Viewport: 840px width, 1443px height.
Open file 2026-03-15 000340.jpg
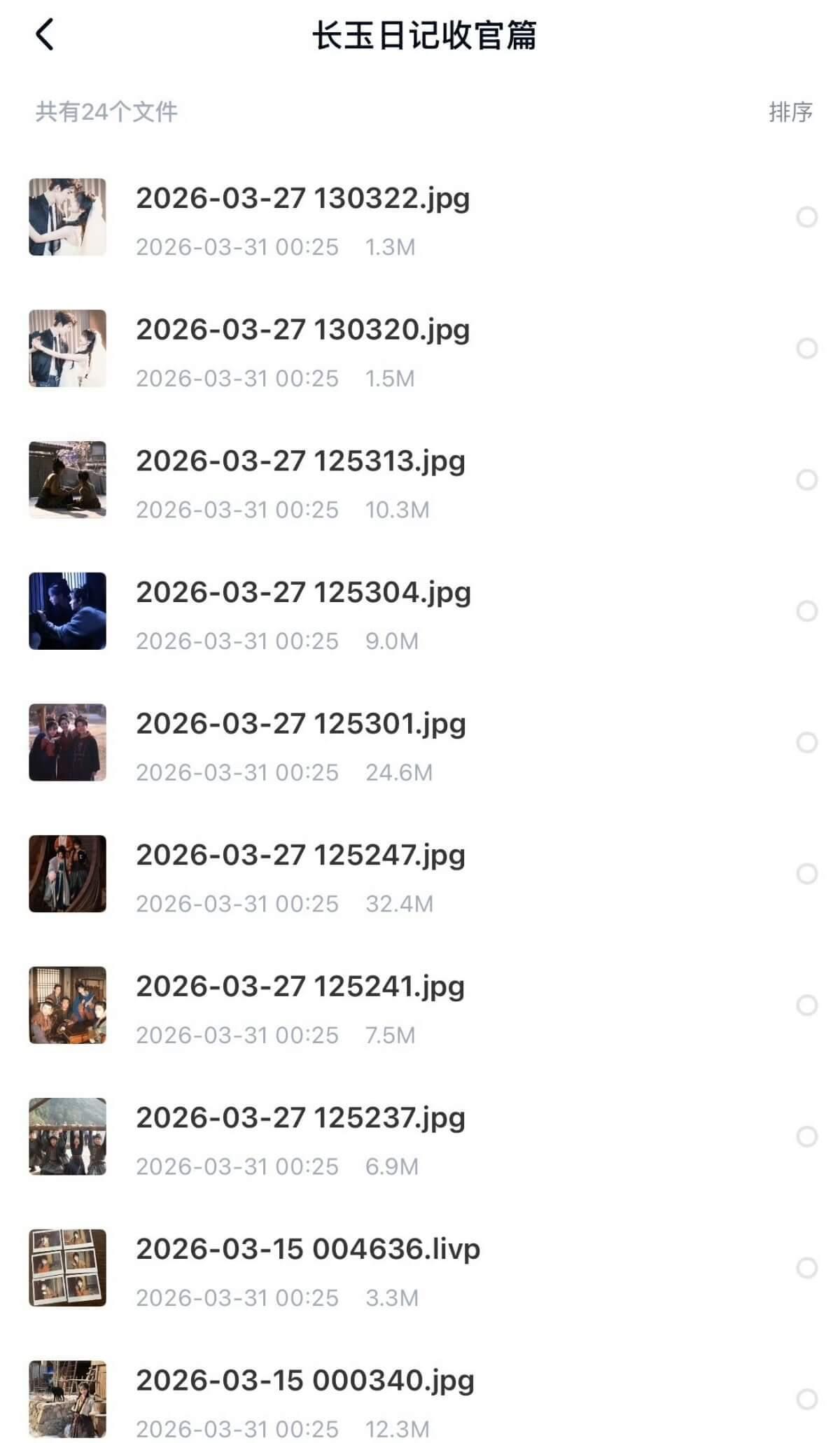(420, 1399)
